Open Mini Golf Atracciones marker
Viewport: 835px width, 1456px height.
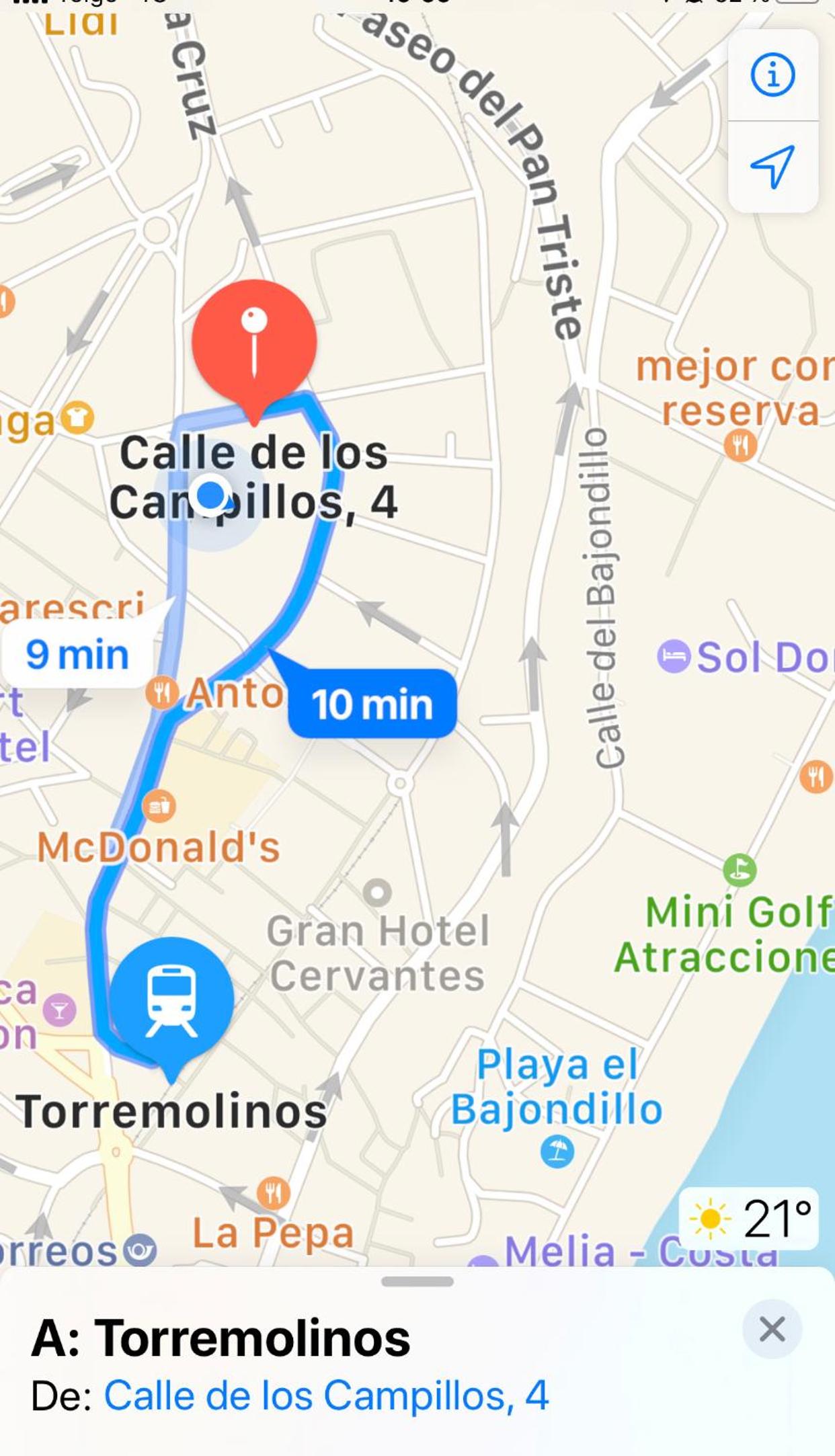click(x=740, y=870)
